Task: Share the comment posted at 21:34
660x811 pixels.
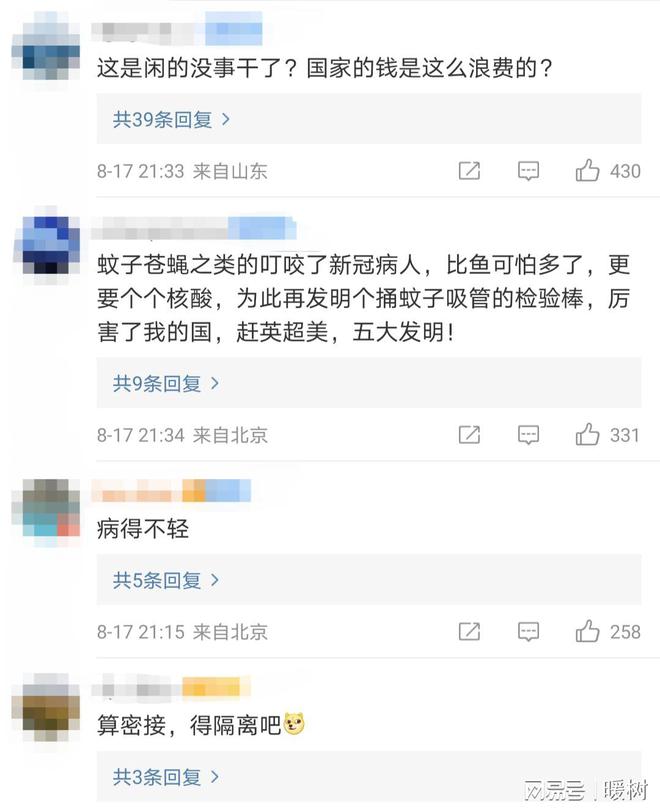Action: tap(469, 435)
